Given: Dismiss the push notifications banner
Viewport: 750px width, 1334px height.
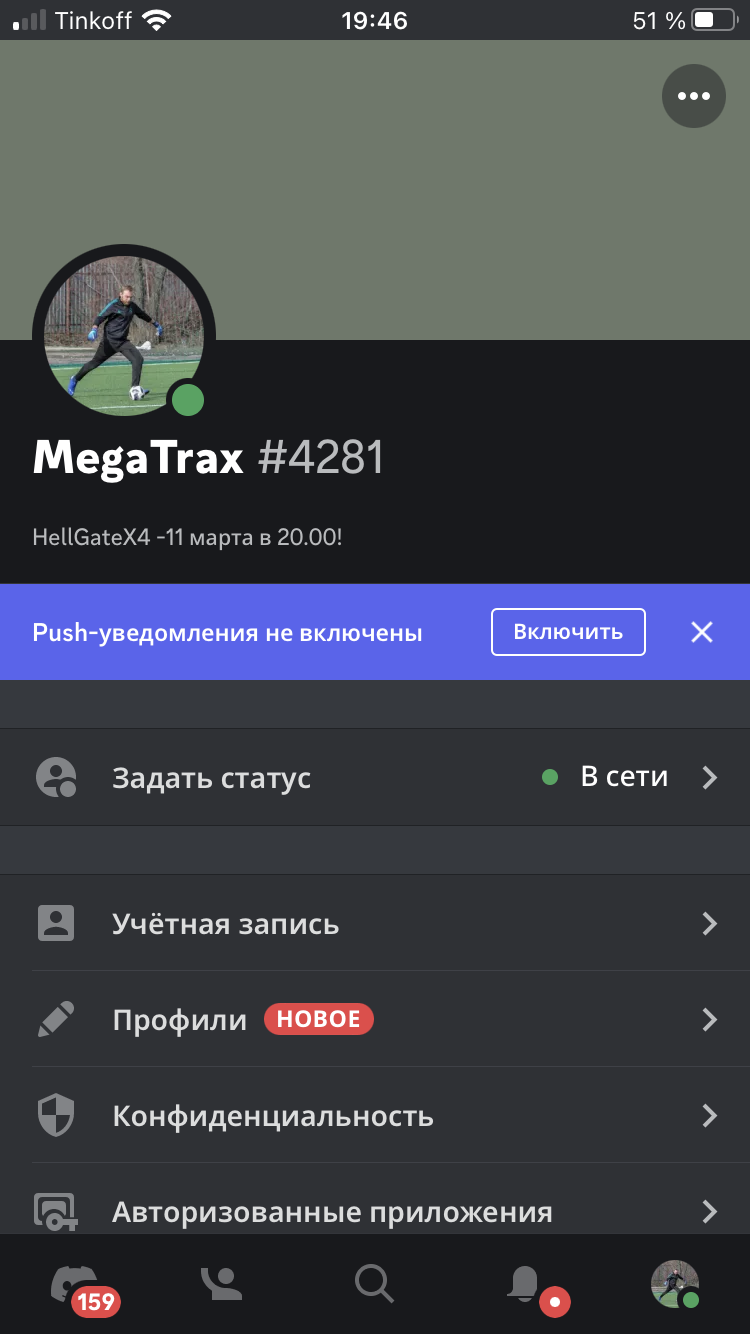Looking at the screenshot, I should click(x=702, y=632).
